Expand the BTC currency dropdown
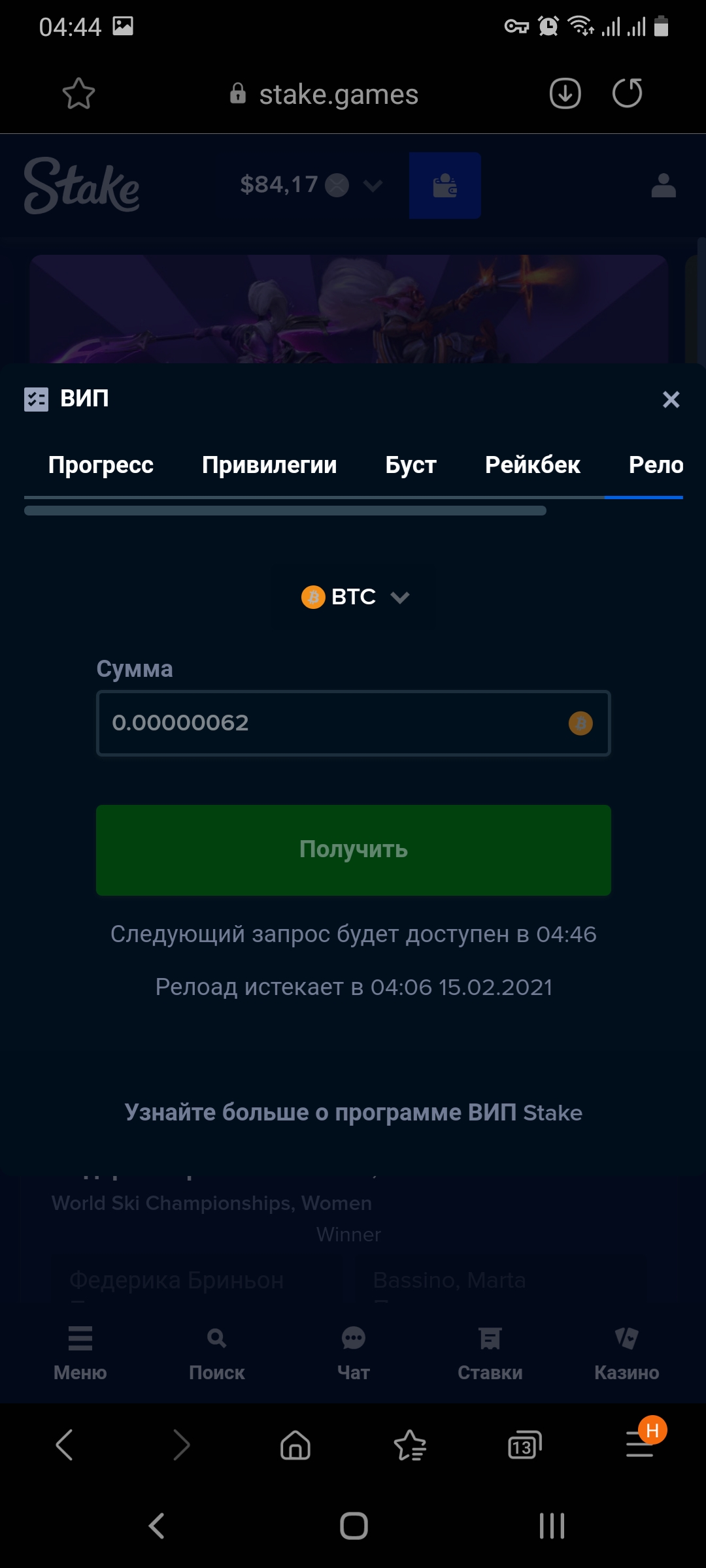 tap(354, 597)
